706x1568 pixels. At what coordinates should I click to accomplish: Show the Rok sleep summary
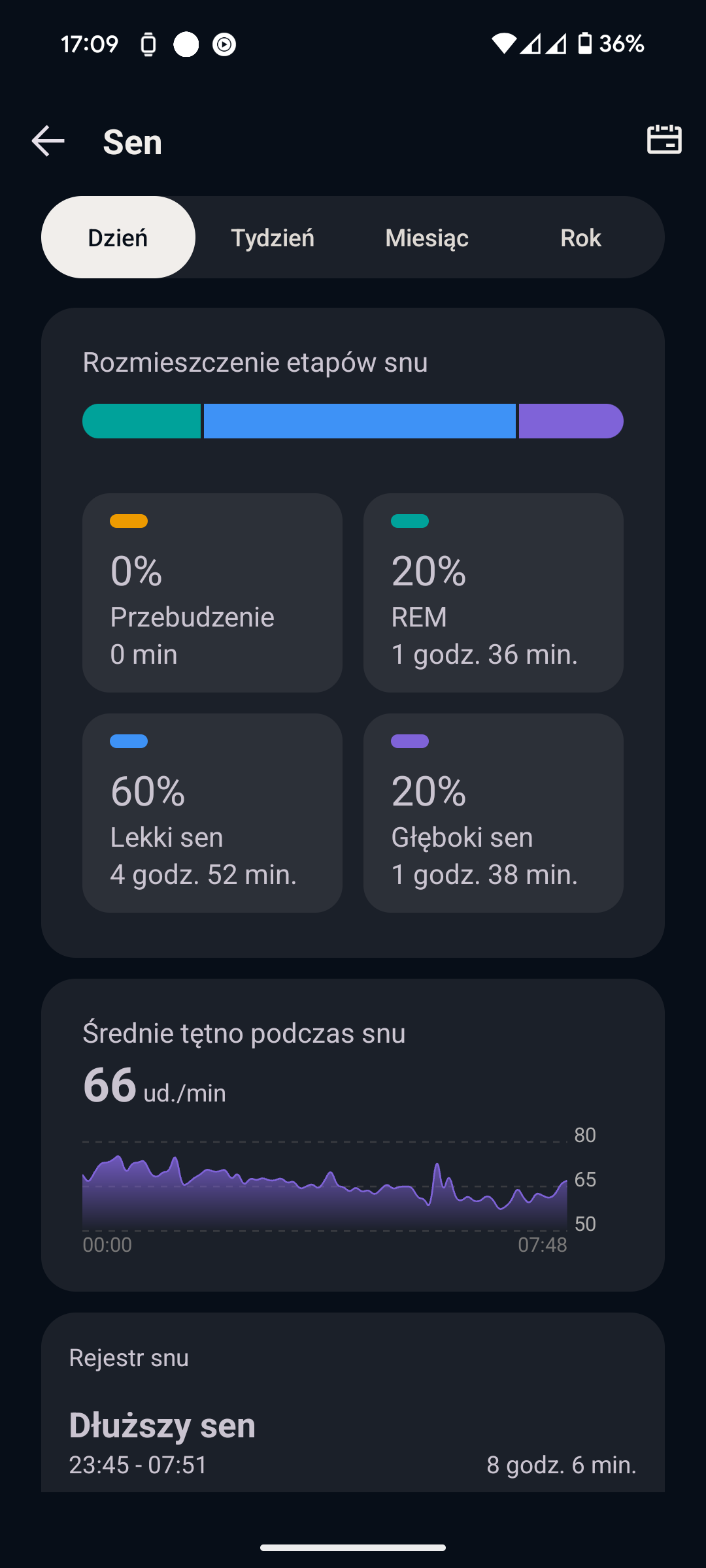click(581, 238)
